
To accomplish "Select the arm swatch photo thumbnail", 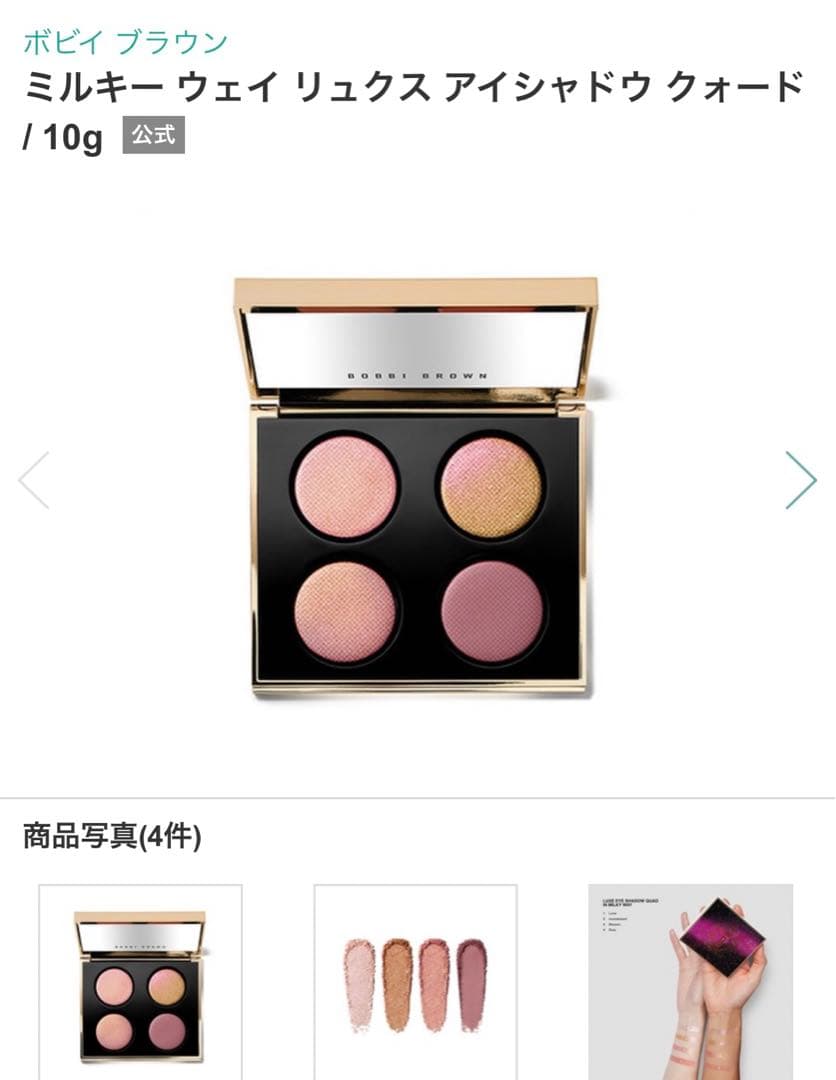I will [690, 980].
